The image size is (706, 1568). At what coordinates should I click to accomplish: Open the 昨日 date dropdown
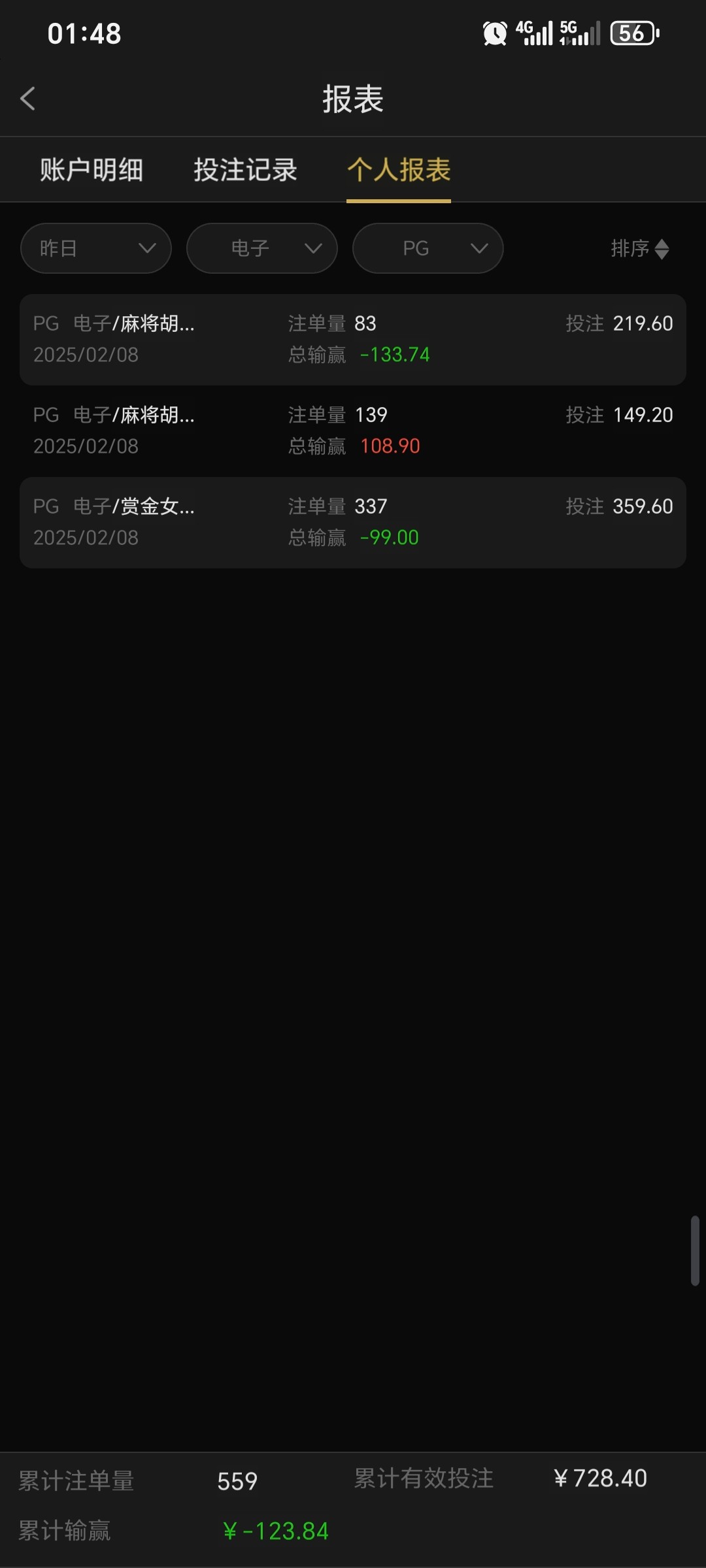point(96,248)
